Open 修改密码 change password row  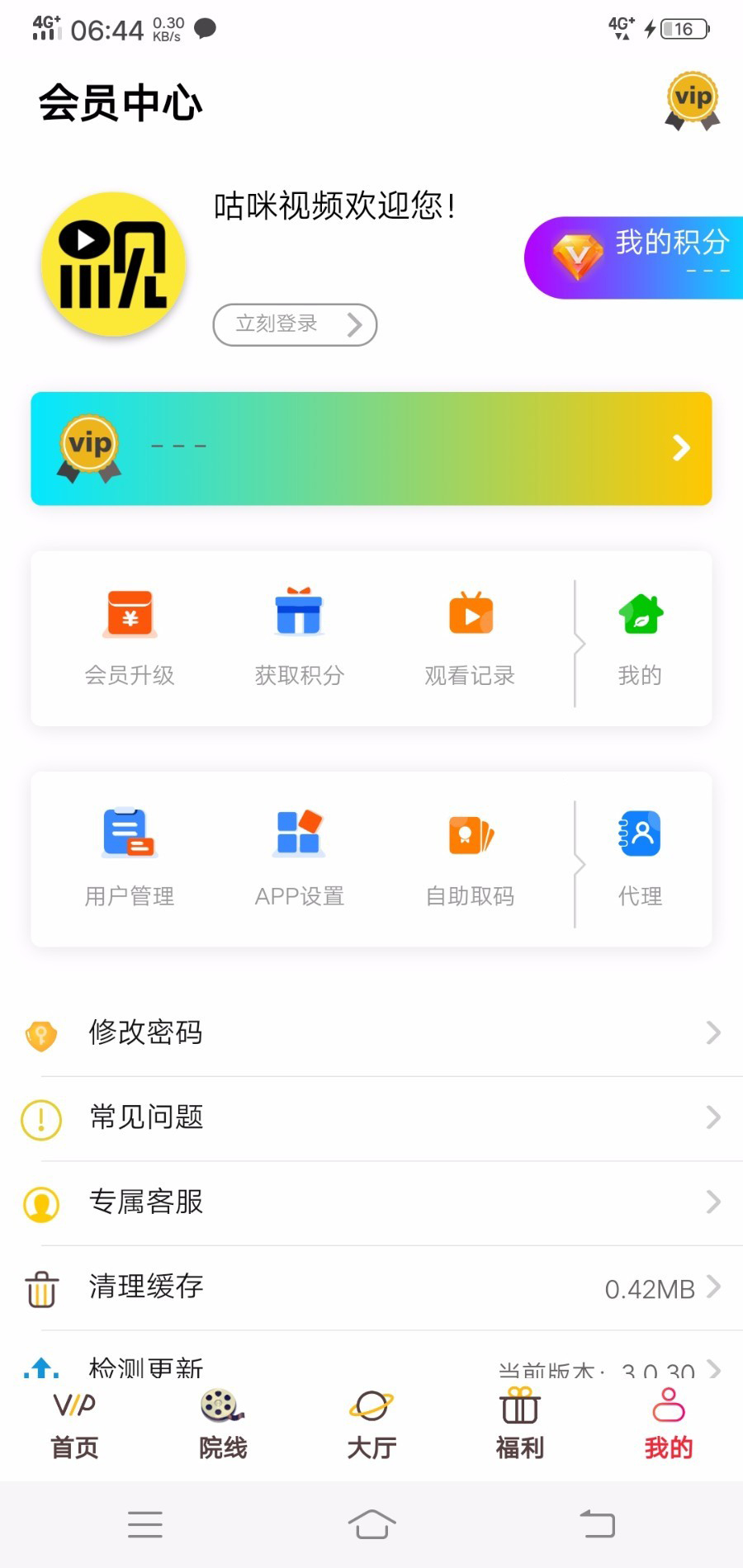coord(371,1033)
